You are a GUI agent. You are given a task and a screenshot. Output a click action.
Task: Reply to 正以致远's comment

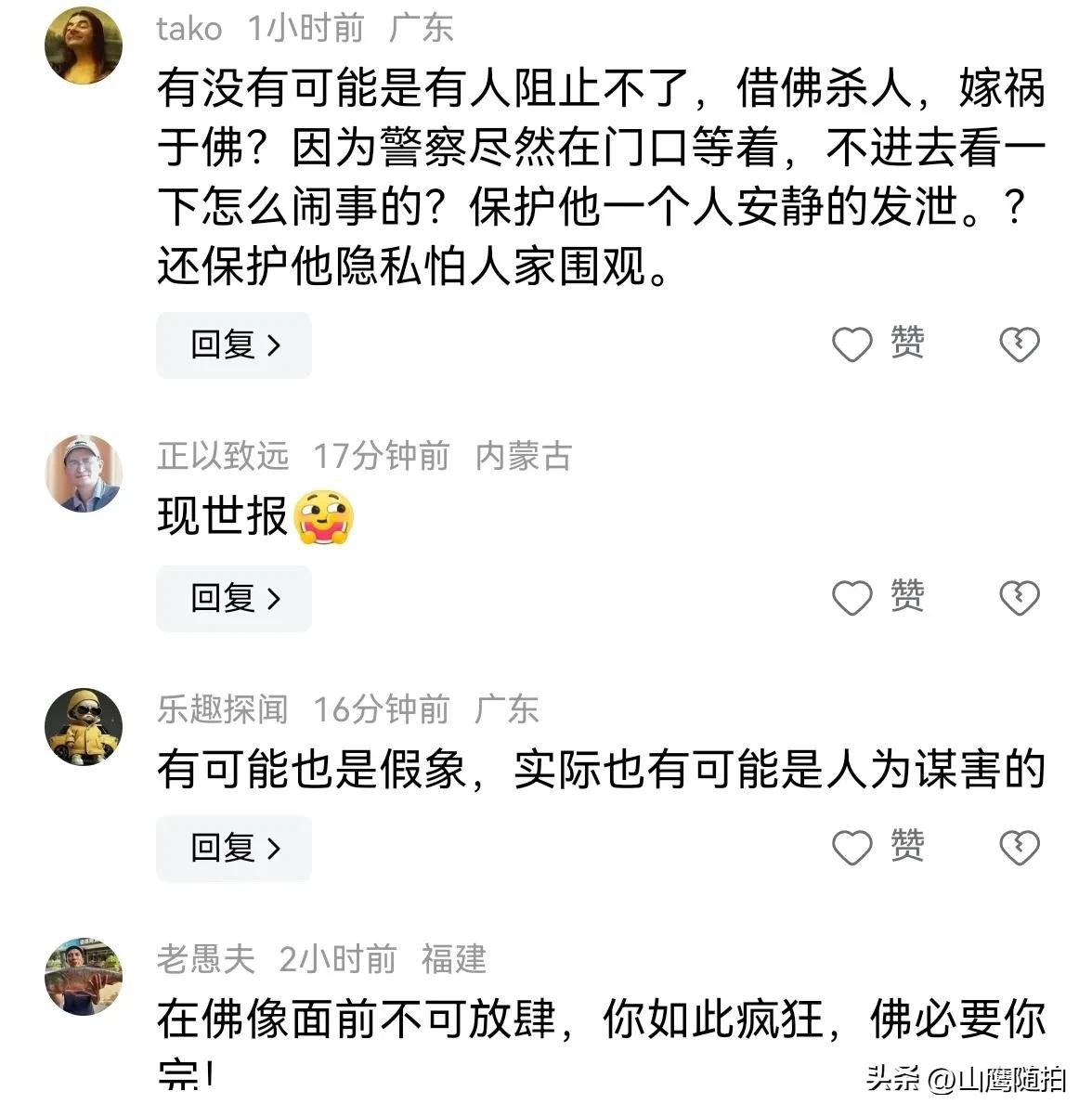[x=233, y=599]
